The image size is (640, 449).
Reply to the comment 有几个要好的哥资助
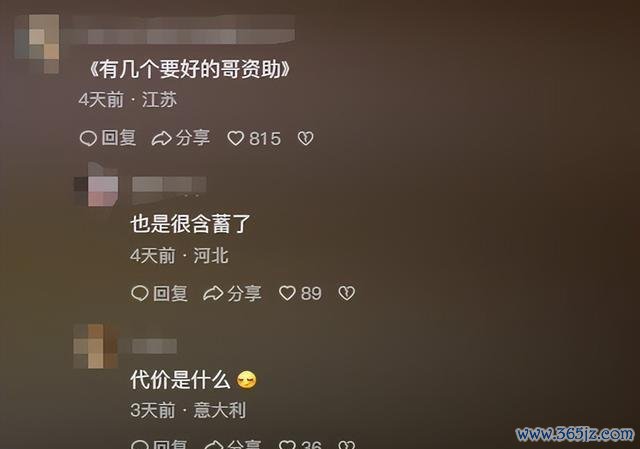pos(107,139)
